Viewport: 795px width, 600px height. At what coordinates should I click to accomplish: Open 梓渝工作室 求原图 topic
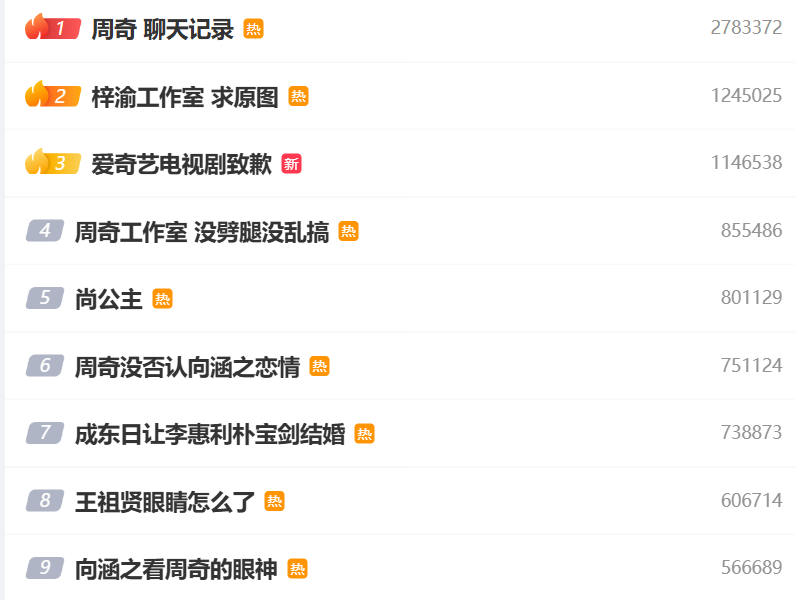point(185,97)
